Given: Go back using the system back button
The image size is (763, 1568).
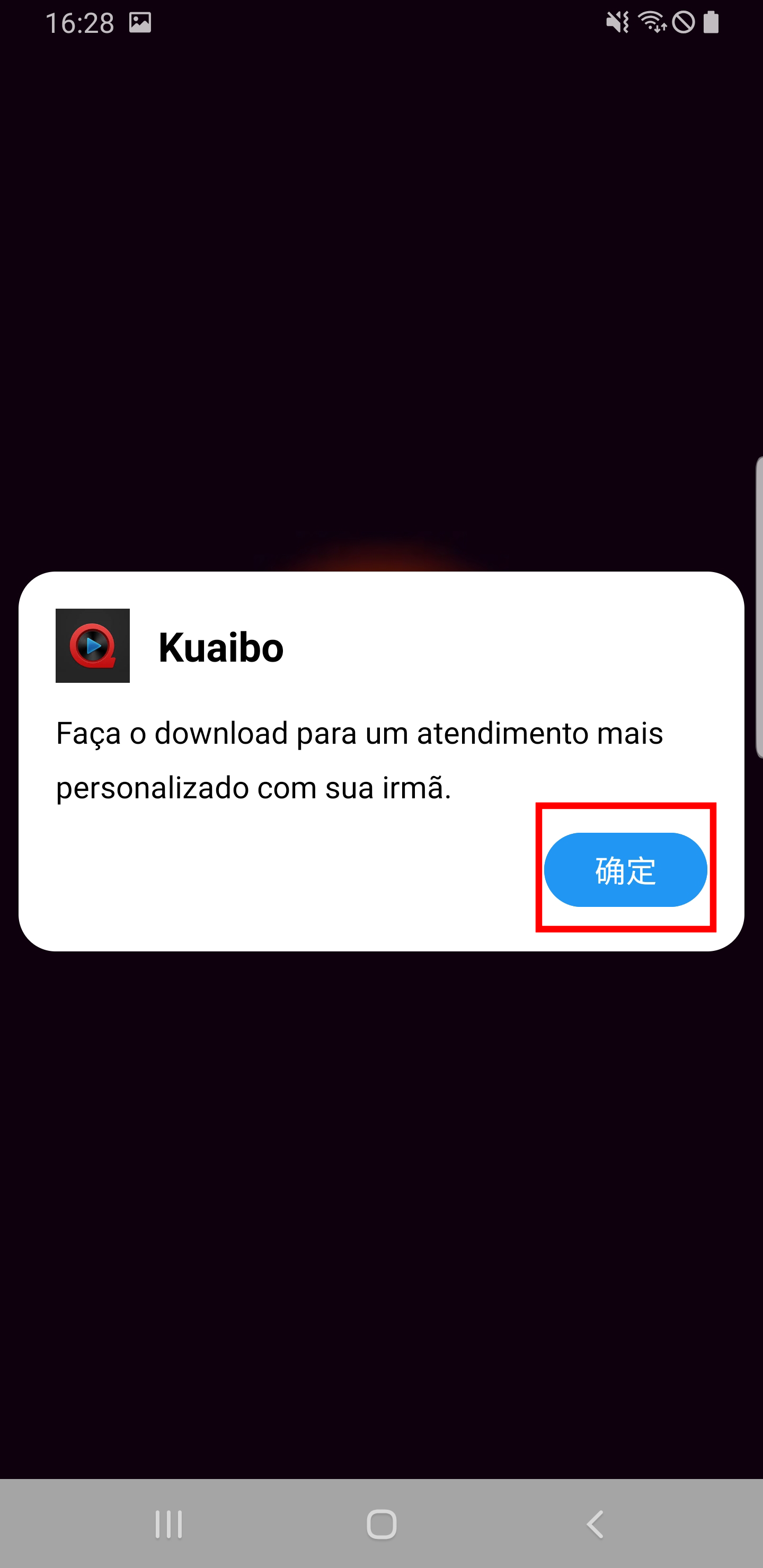Looking at the screenshot, I should (595, 1524).
